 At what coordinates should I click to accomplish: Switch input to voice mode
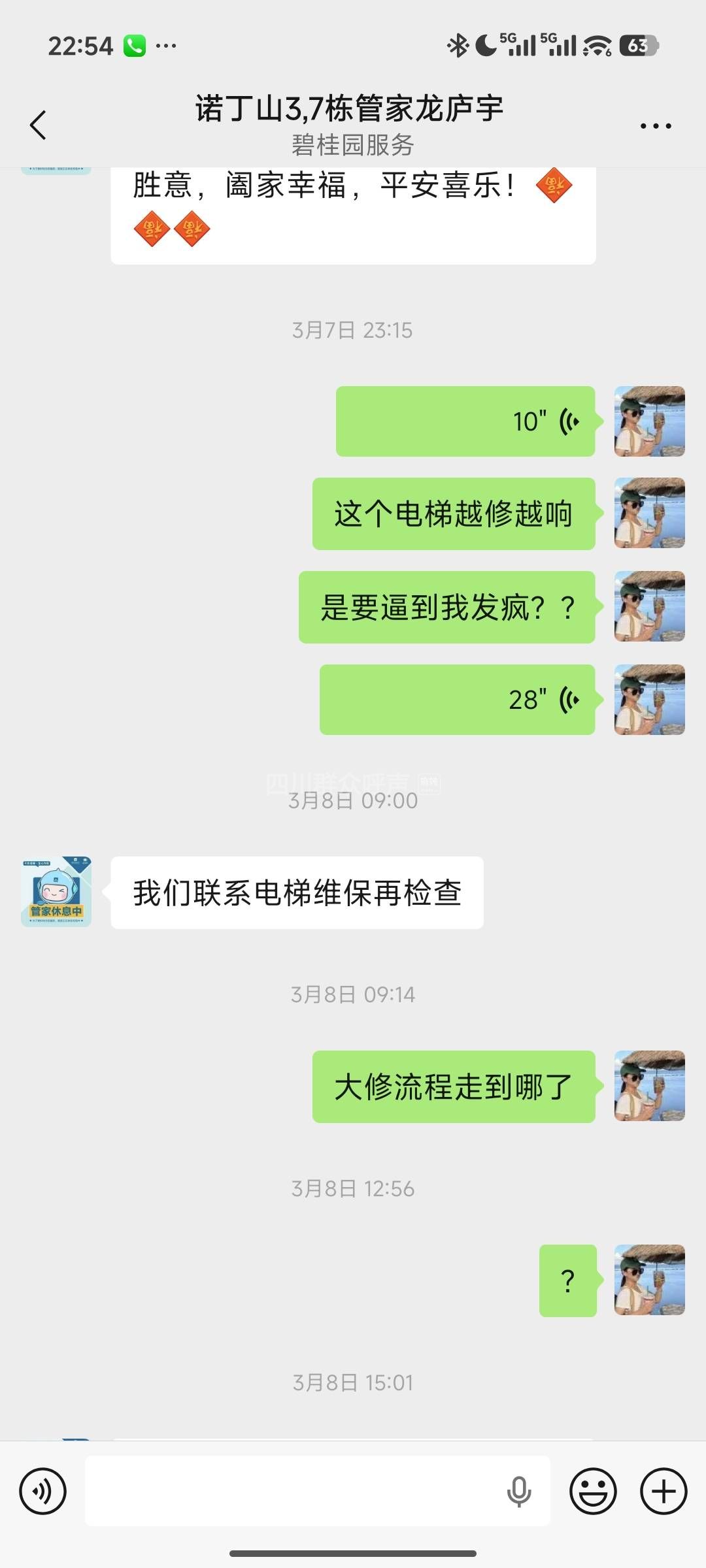click(x=43, y=1492)
